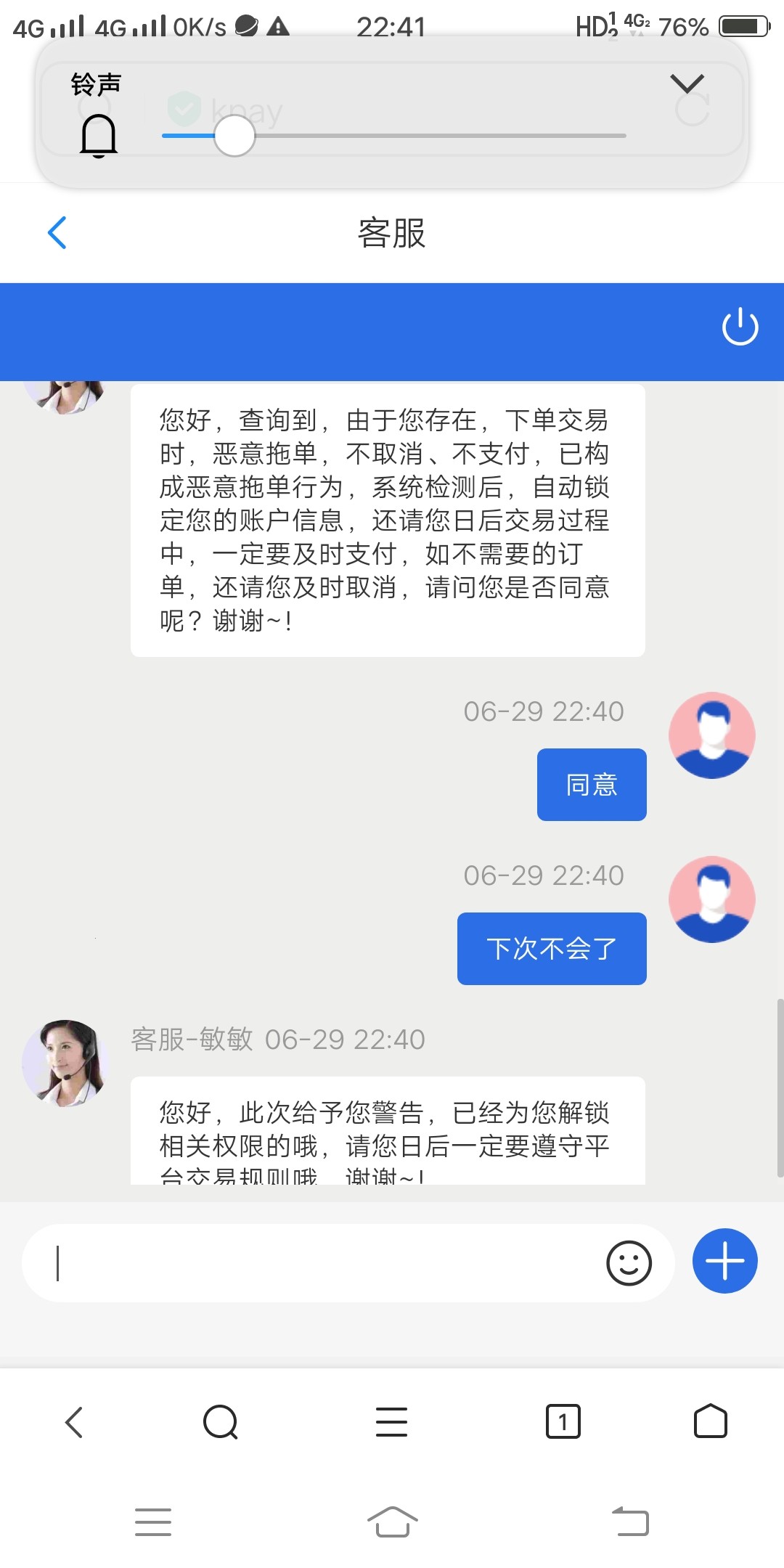Expand the ringtone volume panel
The image size is (784, 1568).
(x=687, y=84)
